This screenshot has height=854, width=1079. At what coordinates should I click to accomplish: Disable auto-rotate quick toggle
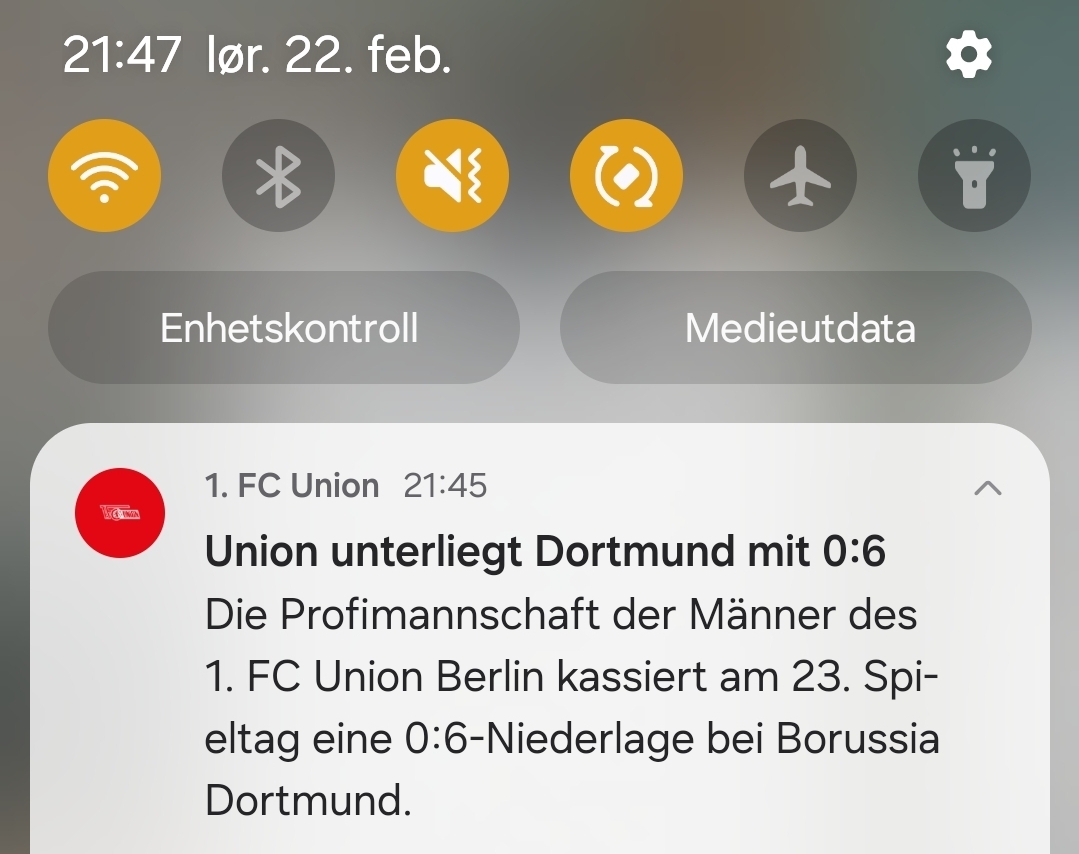(x=626, y=176)
